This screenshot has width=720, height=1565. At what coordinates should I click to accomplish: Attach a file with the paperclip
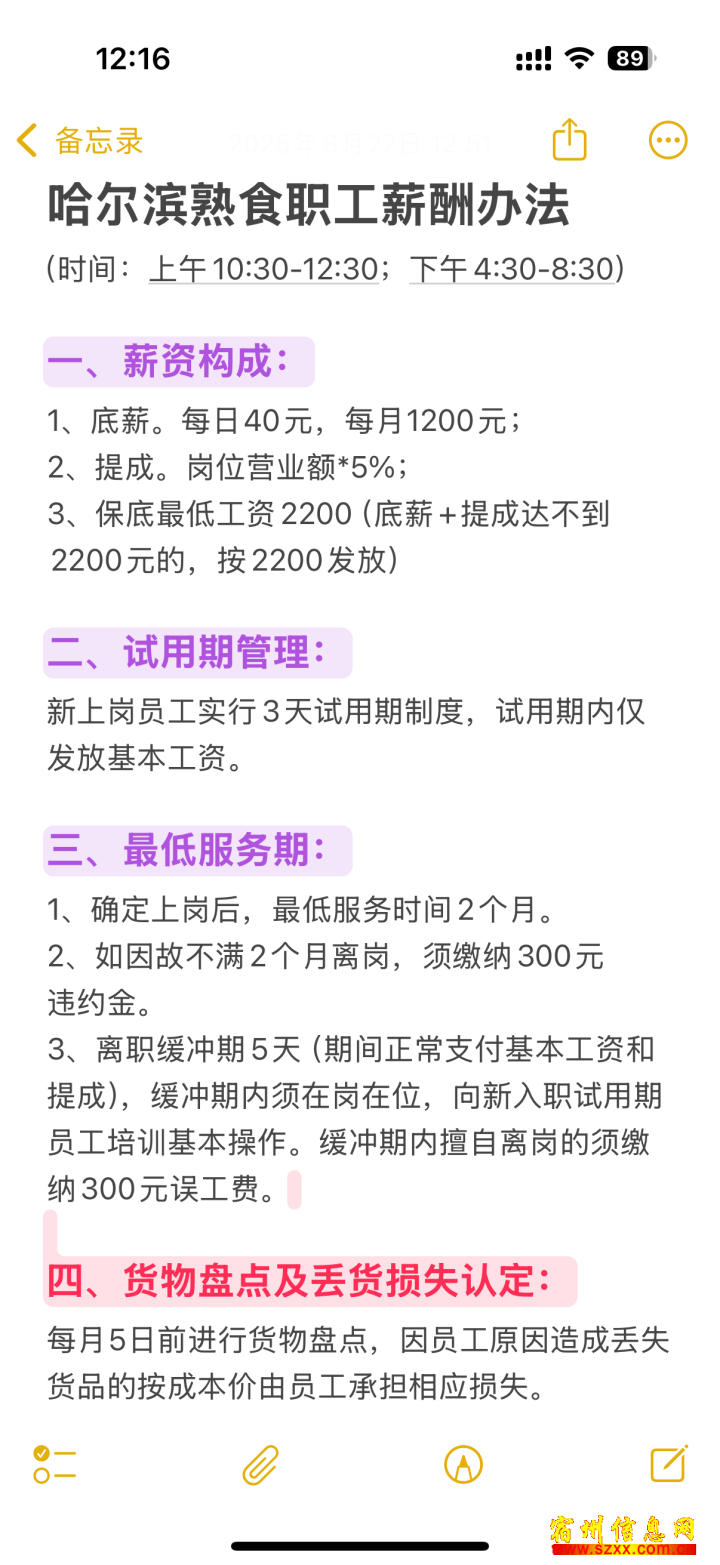pyautogui.click(x=260, y=1465)
